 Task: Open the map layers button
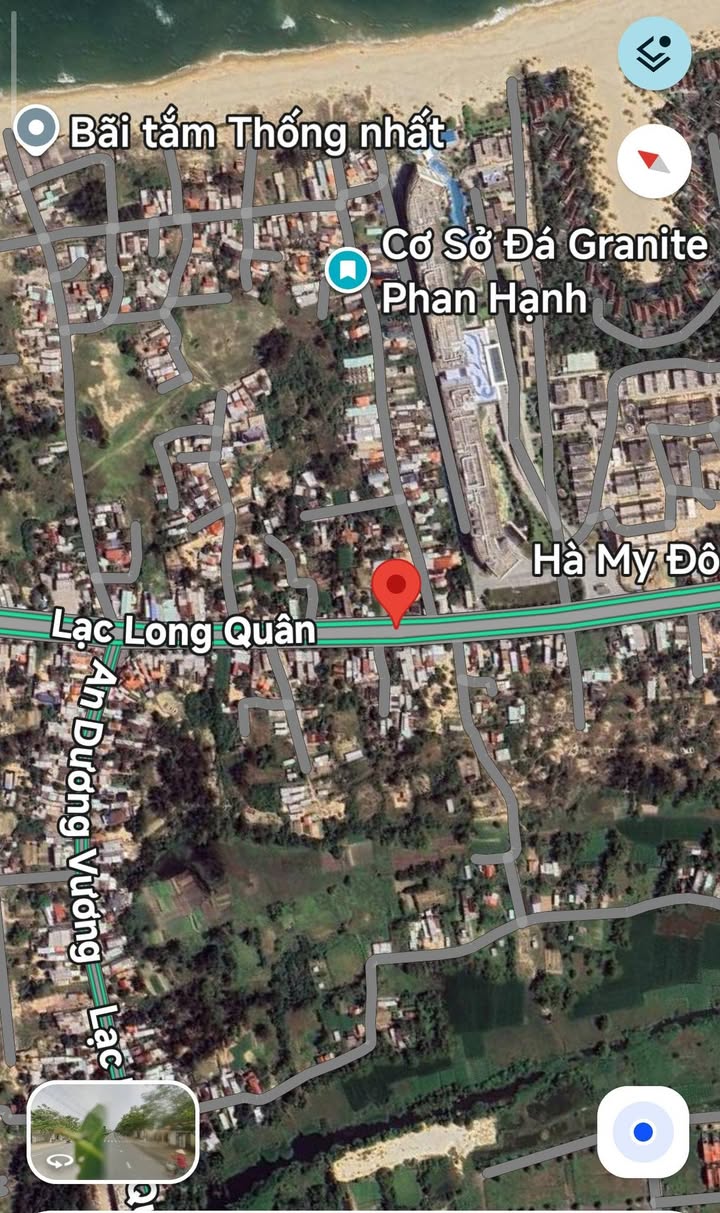(654, 53)
